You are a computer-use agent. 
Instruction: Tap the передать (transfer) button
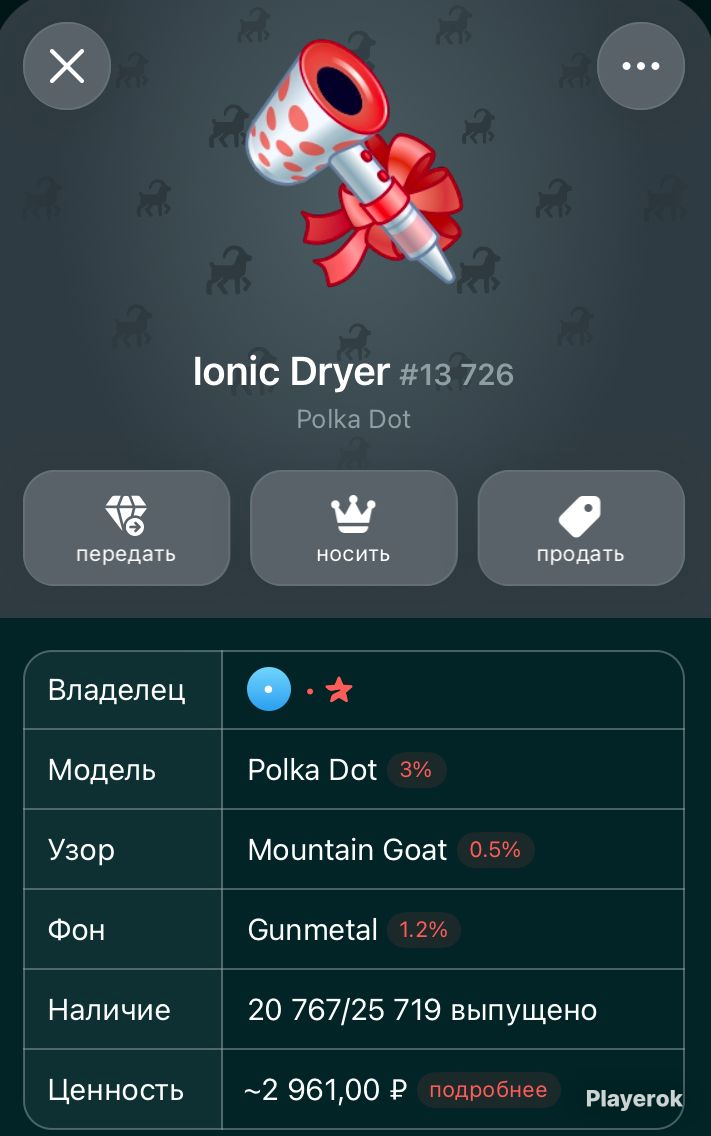127,527
